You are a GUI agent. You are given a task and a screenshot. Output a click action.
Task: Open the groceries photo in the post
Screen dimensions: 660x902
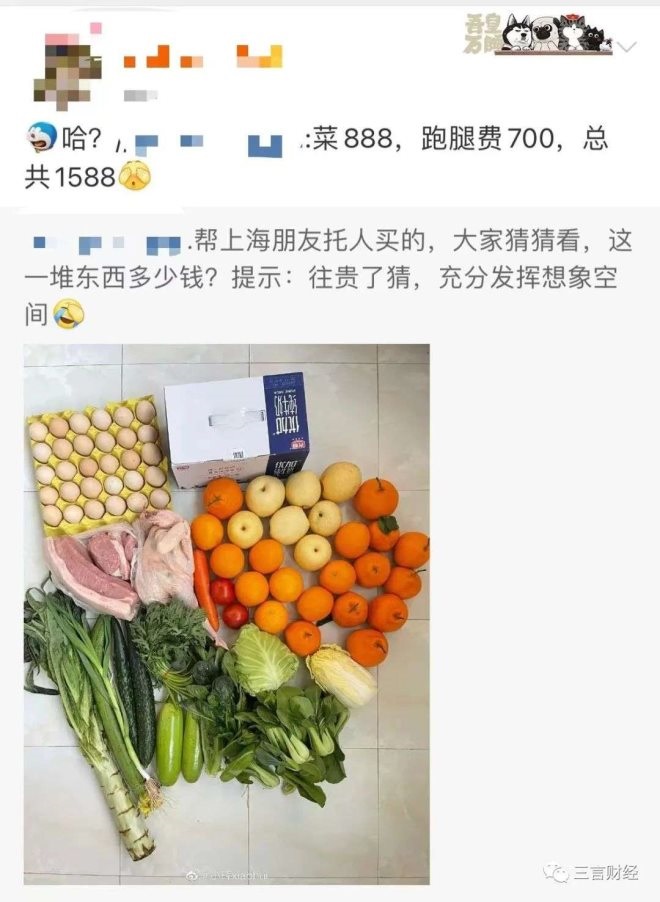[227, 613]
